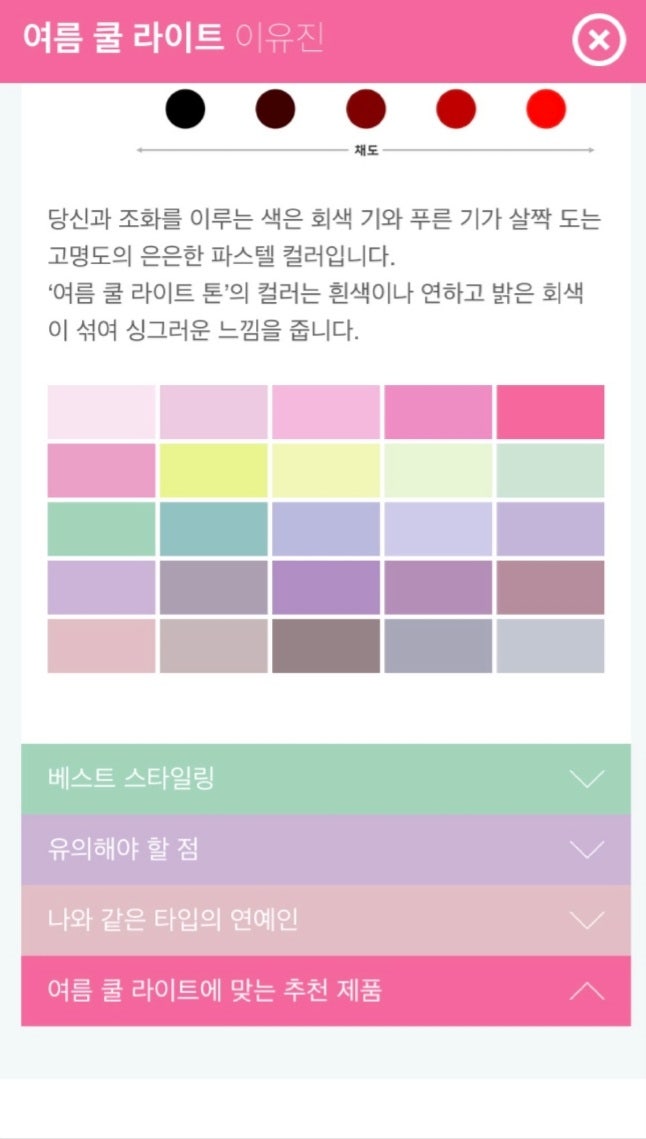The image size is (646, 1139).
Task: Close the 여름 쿨 라이트 result page
Action: point(598,41)
